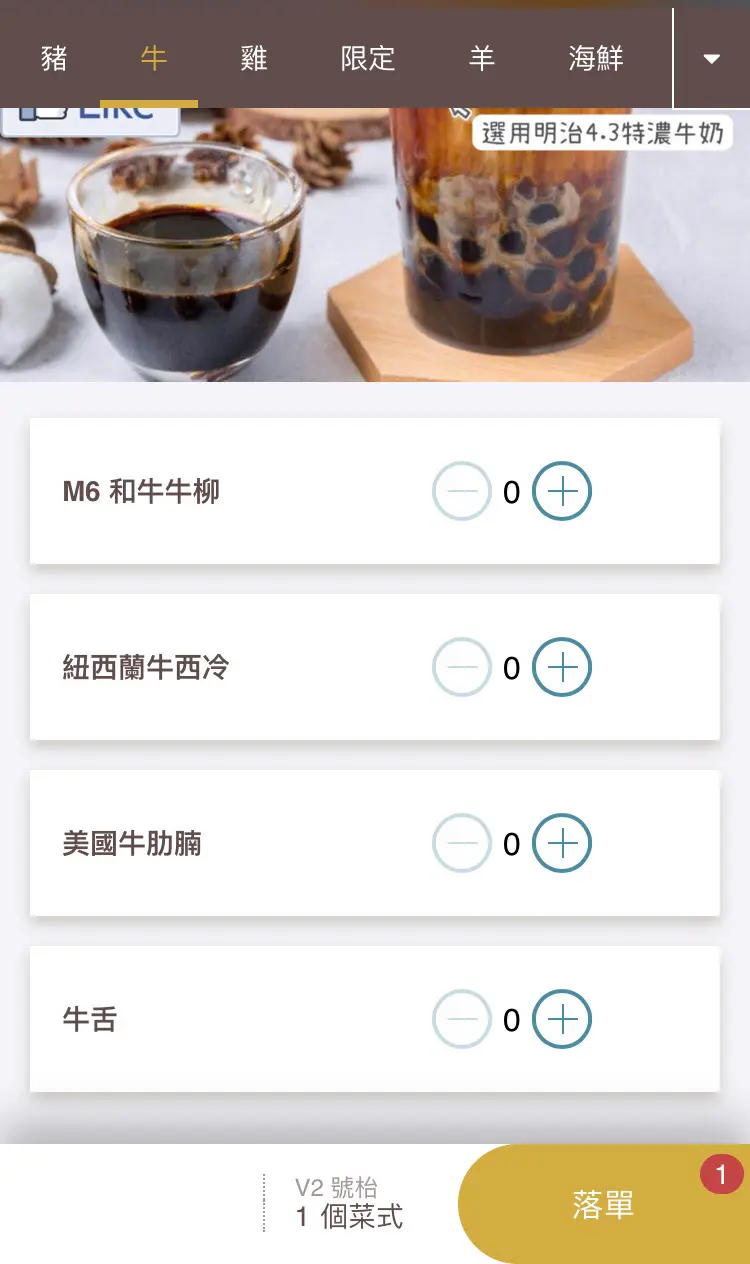Image resolution: width=750 pixels, height=1264 pixels.
Task: Decrease M6 和牛牛柳 quantity
Action: point(462,492)
